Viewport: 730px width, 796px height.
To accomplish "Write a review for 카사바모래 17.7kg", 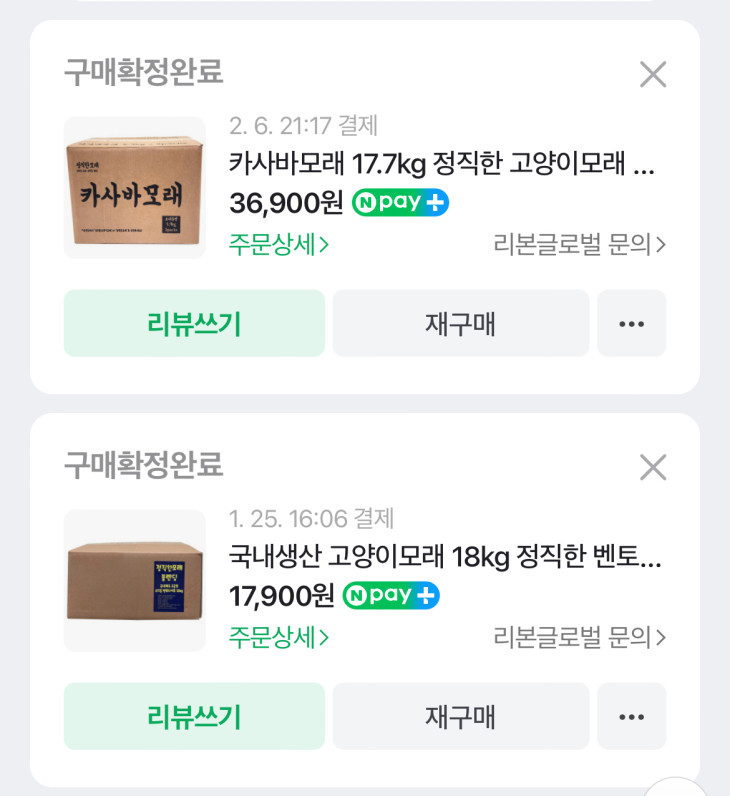I will point(194,323).
